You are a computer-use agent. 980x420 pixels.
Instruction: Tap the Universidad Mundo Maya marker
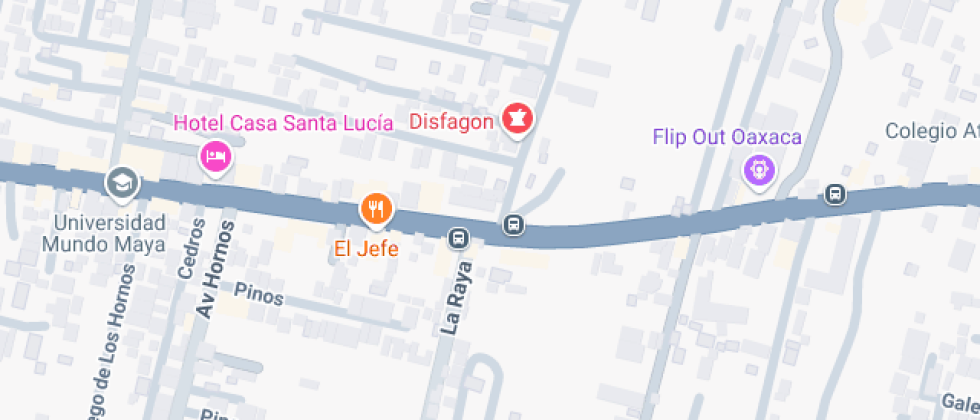[x=123, y=182]
